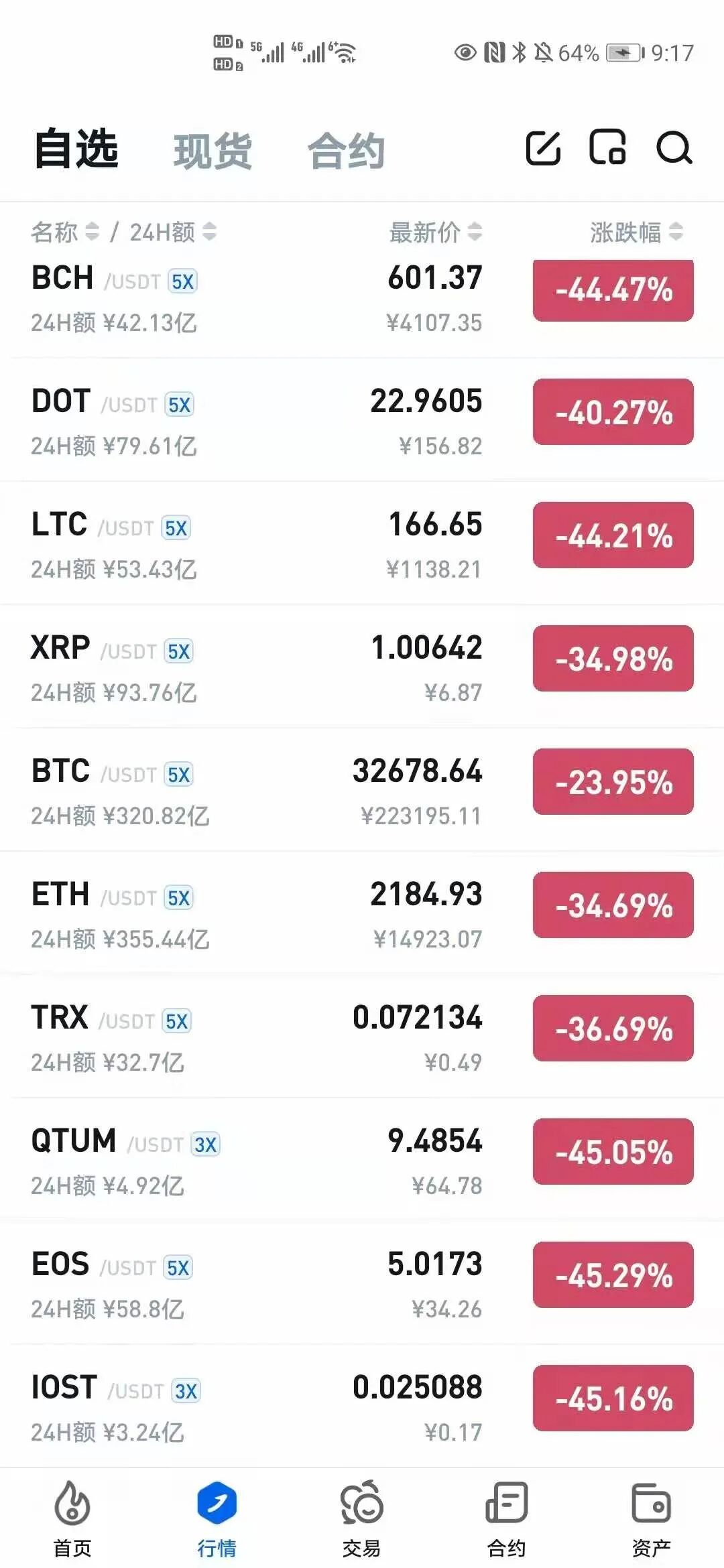
Task: Open the edit watchlist icon
Action: (x=543, y=148)
